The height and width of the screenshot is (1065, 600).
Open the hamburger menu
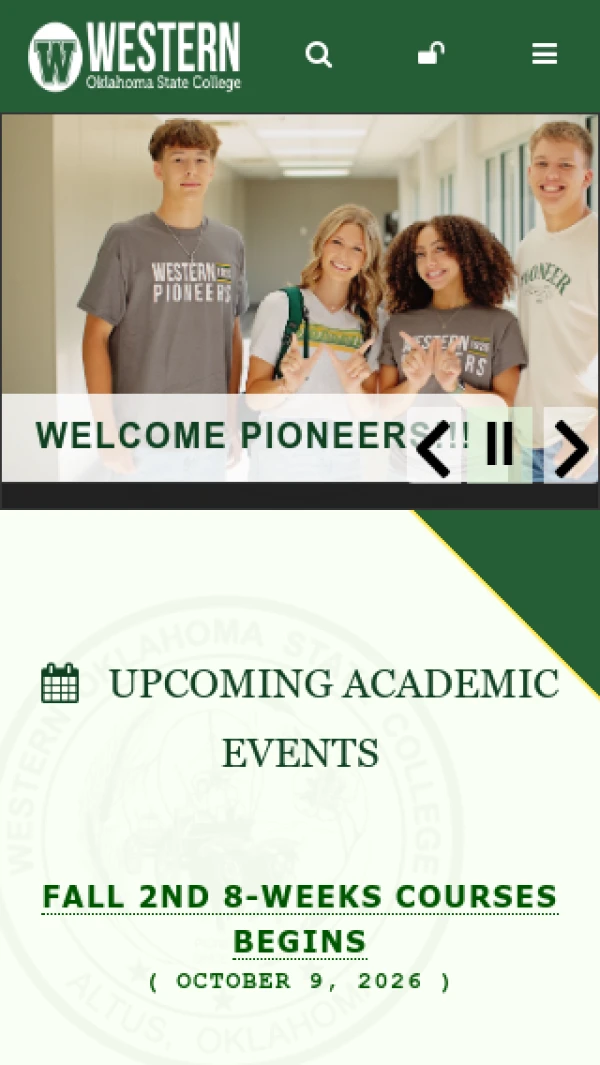544,54
